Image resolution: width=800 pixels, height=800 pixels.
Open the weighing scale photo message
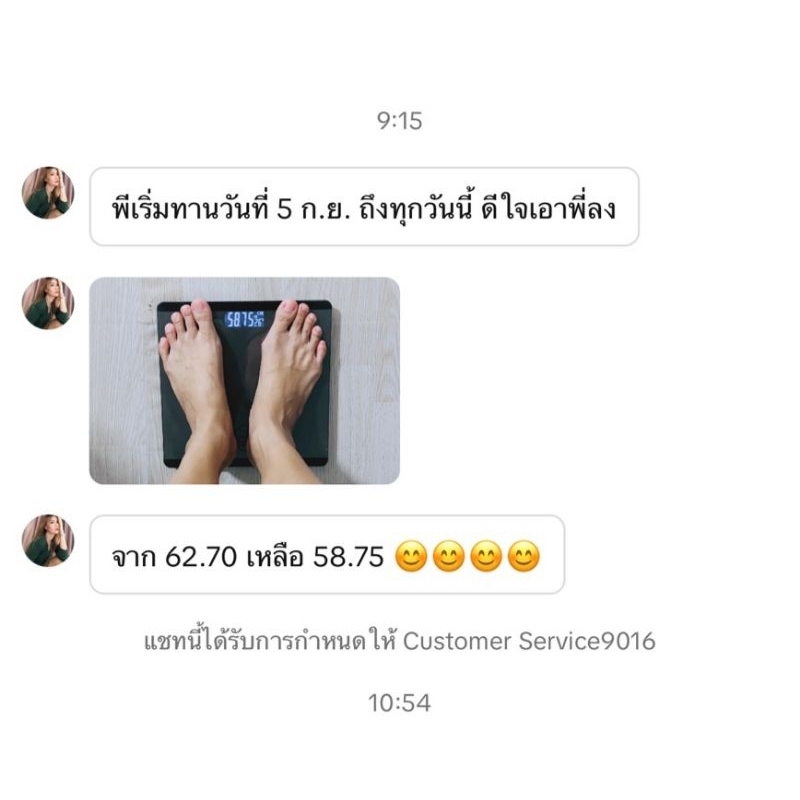(x=245, y=381)
